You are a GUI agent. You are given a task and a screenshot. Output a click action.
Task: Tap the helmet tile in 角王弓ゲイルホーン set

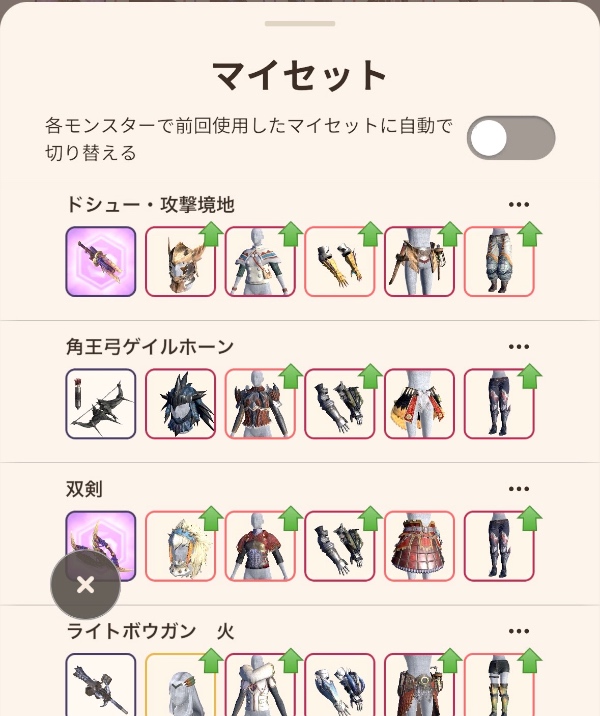pyautogui.click(x=180, y=404)
